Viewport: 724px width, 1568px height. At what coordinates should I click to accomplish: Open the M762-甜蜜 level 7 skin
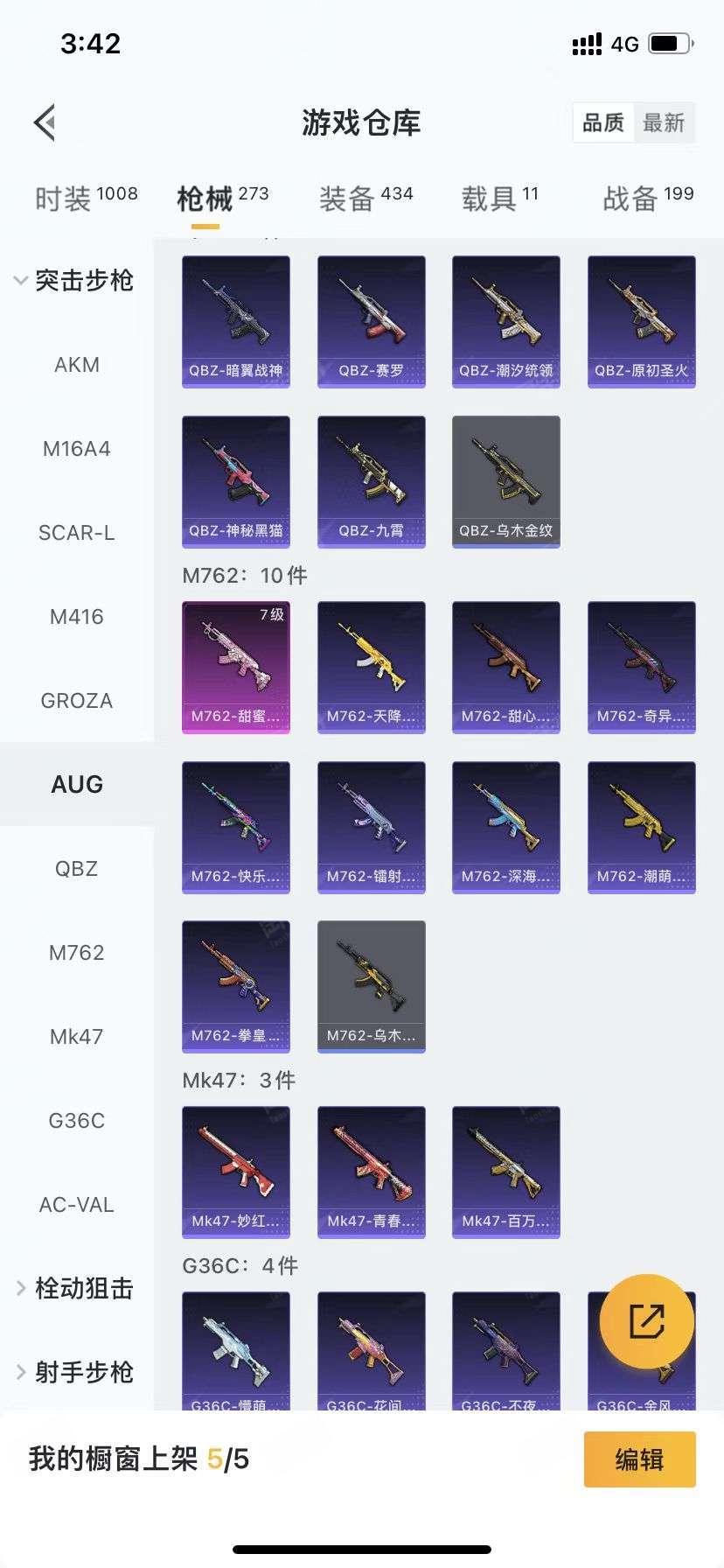tap(236, 667)
